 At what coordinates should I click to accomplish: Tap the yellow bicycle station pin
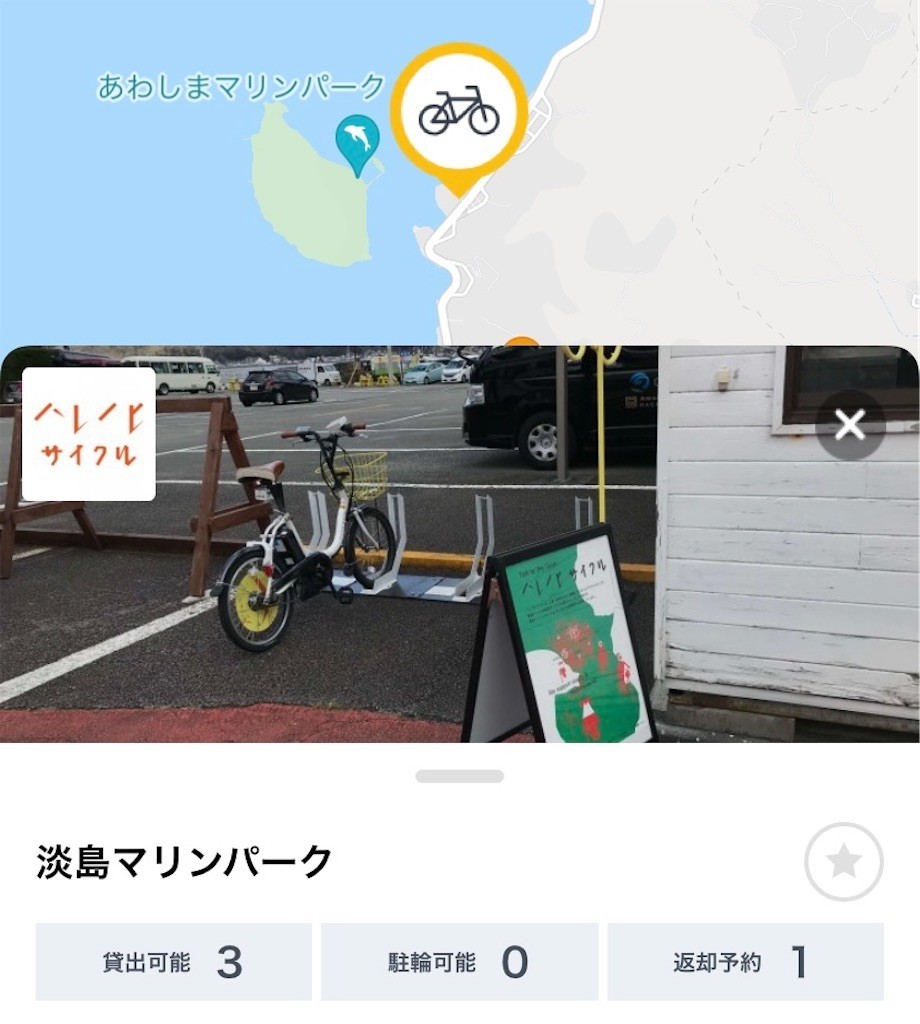(x=459, y=112)
